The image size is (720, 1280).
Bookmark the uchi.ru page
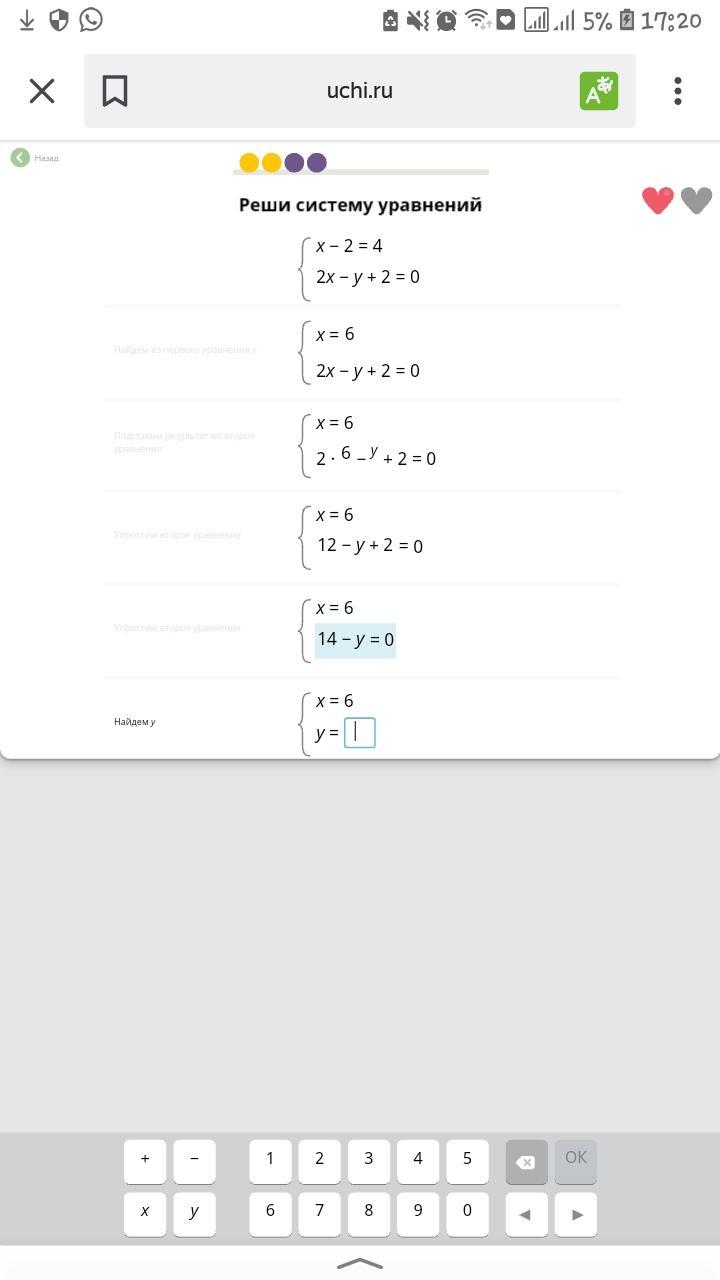click(x=115, y=91)
